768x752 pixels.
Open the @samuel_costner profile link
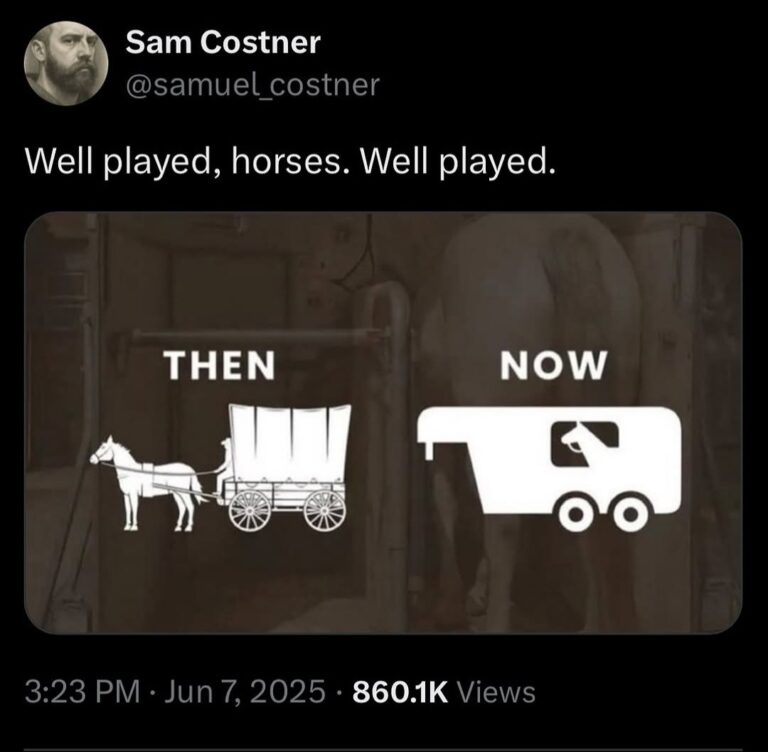253,85
